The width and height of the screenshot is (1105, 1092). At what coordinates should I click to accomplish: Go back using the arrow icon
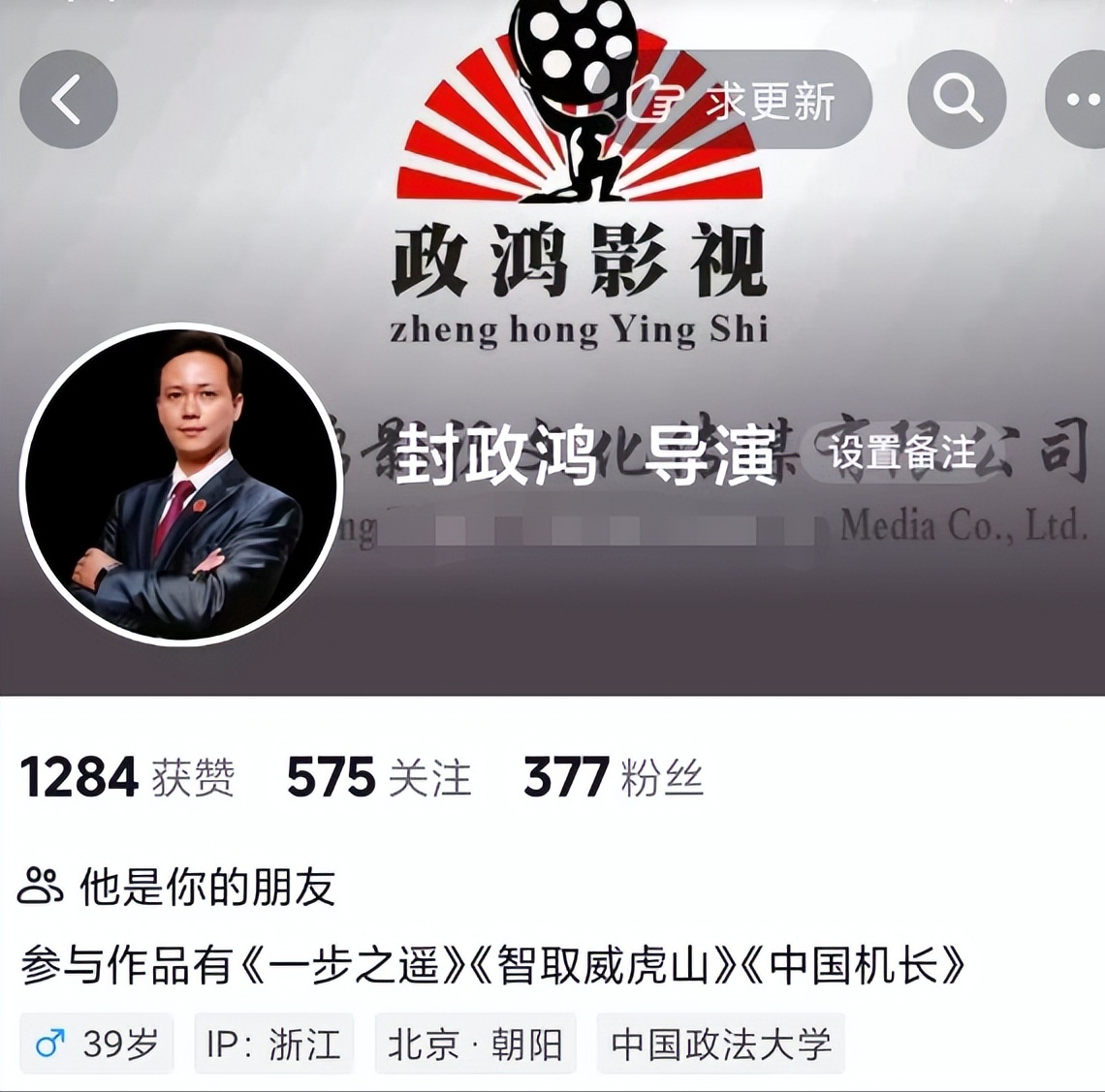click(68, 99)
